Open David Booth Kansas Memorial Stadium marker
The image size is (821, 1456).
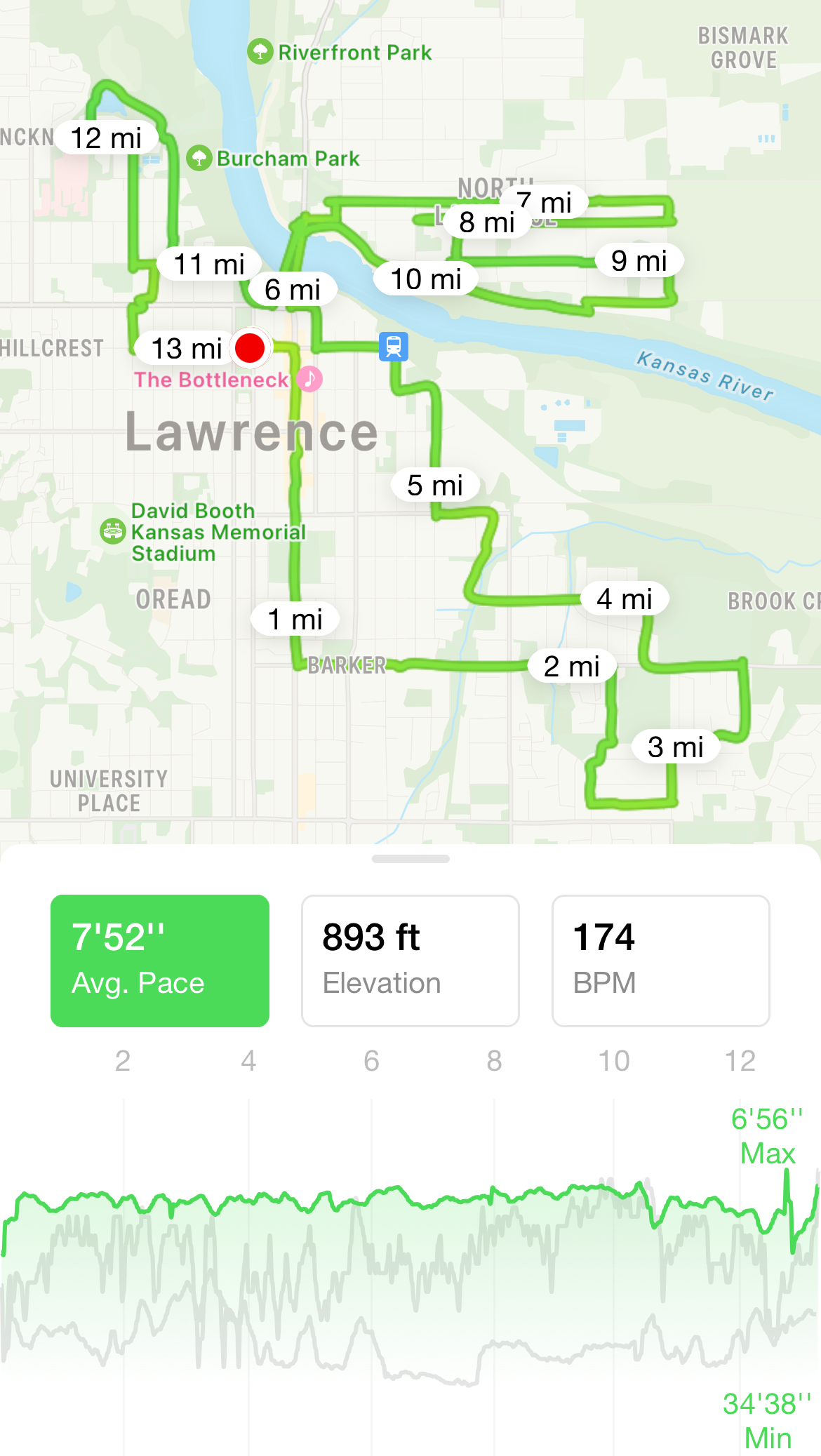click(112, 531)
